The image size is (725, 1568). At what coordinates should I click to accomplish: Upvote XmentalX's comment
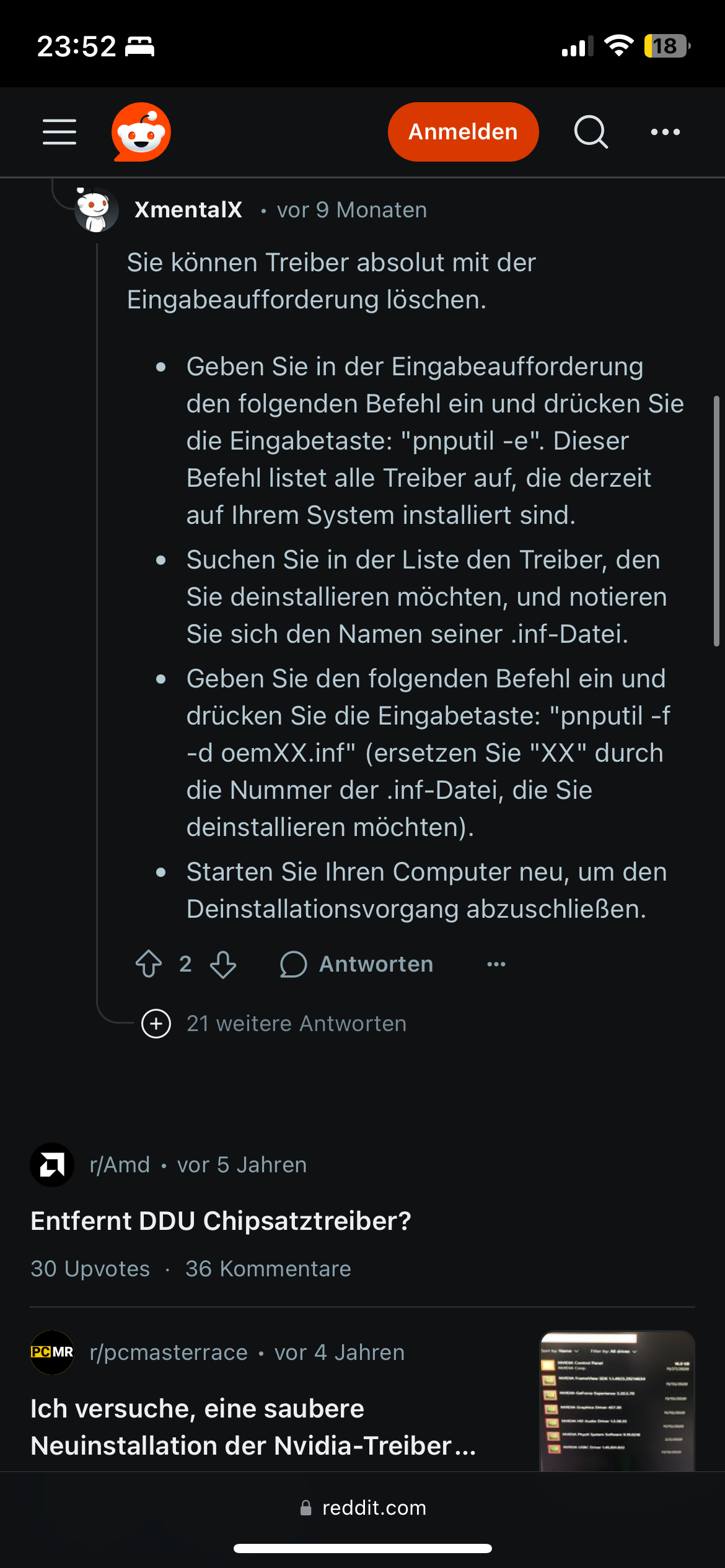[x=149, y=964]
